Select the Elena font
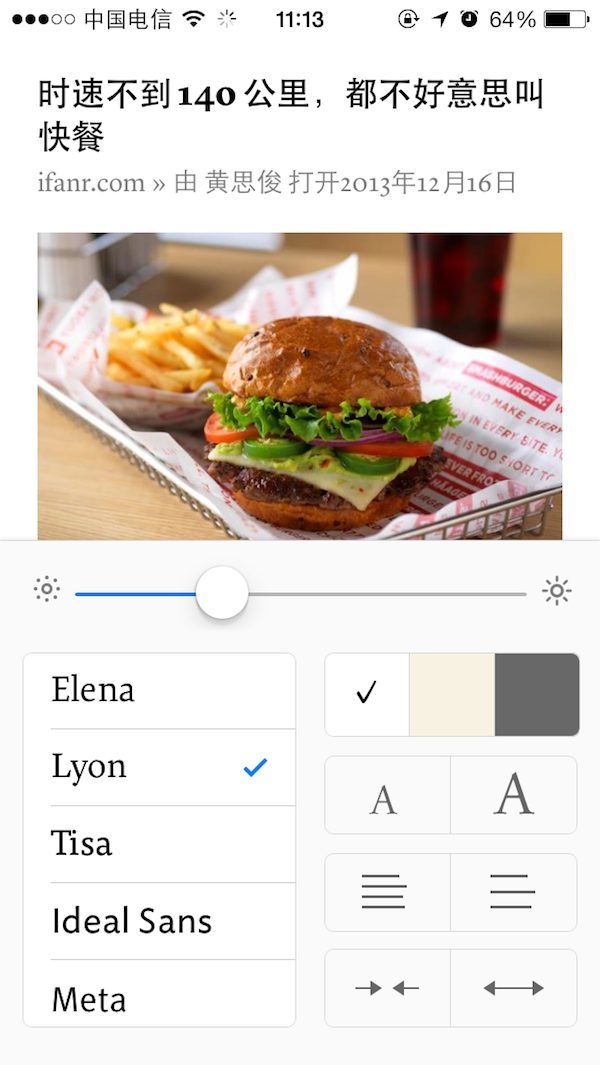Viewport: 600px width, 1065px height. click(159, 691)
